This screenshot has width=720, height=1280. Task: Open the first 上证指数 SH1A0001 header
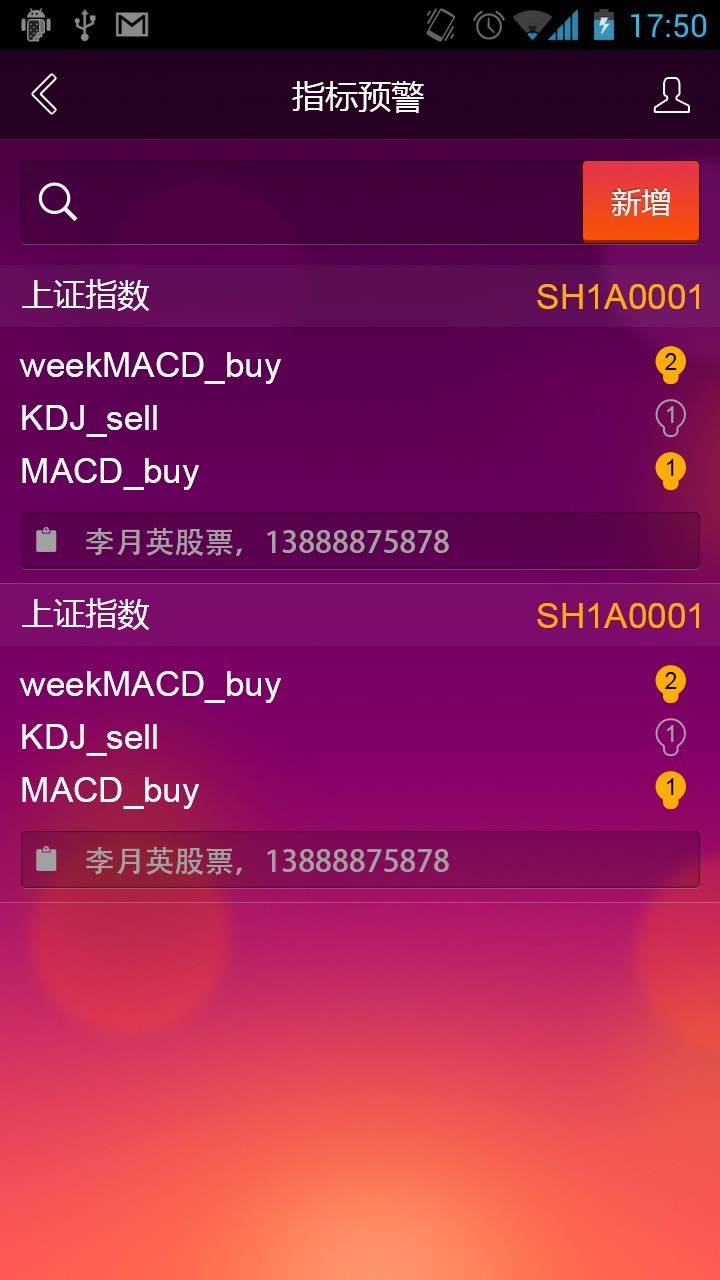360,296
